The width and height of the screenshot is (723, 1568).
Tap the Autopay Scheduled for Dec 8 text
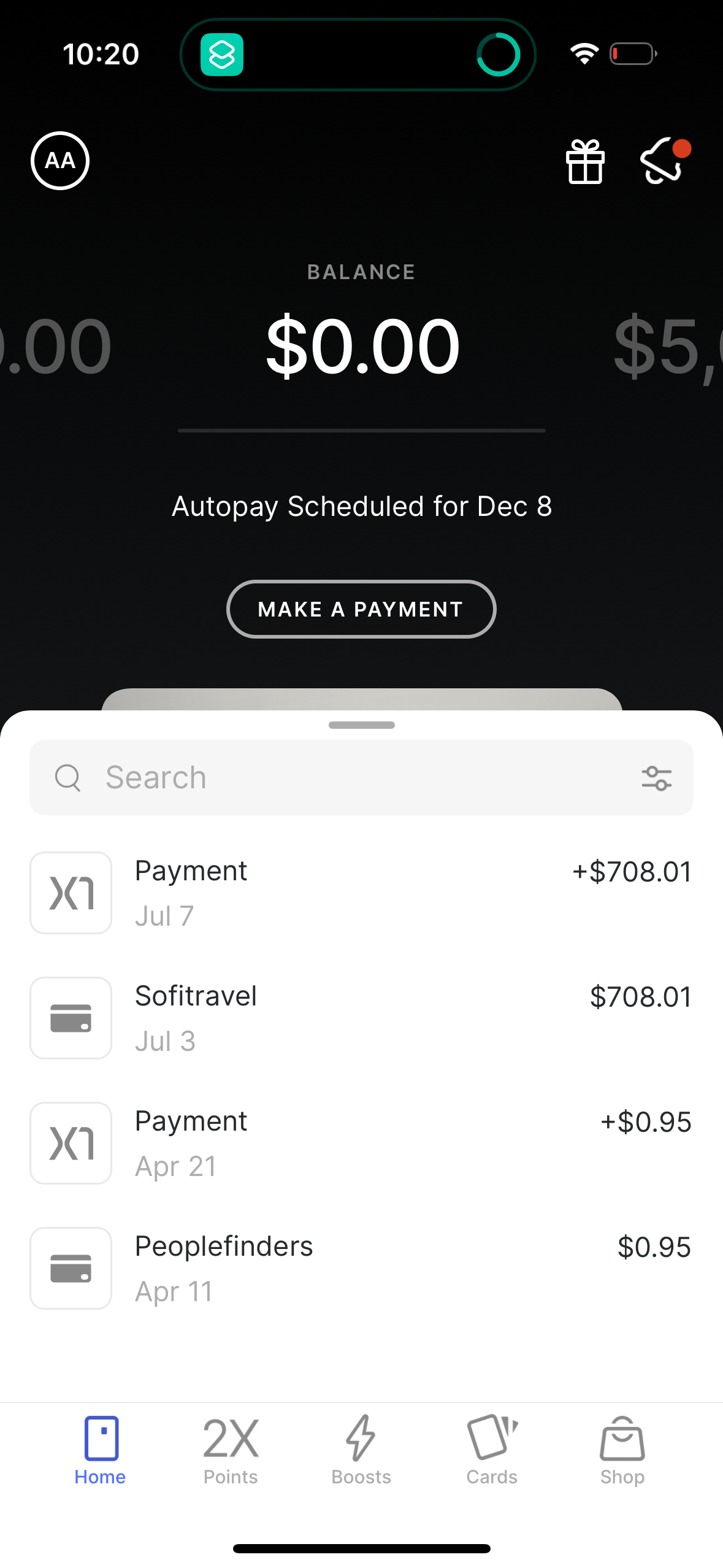[x=361, y=506]
